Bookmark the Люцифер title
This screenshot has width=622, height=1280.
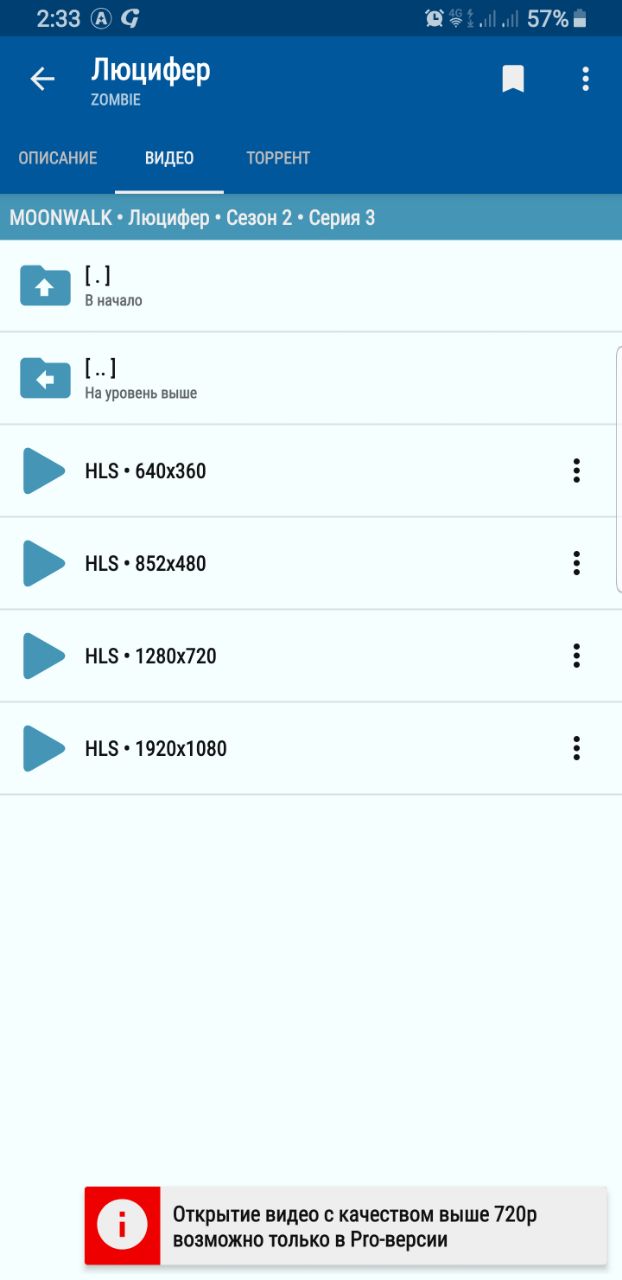513,79
